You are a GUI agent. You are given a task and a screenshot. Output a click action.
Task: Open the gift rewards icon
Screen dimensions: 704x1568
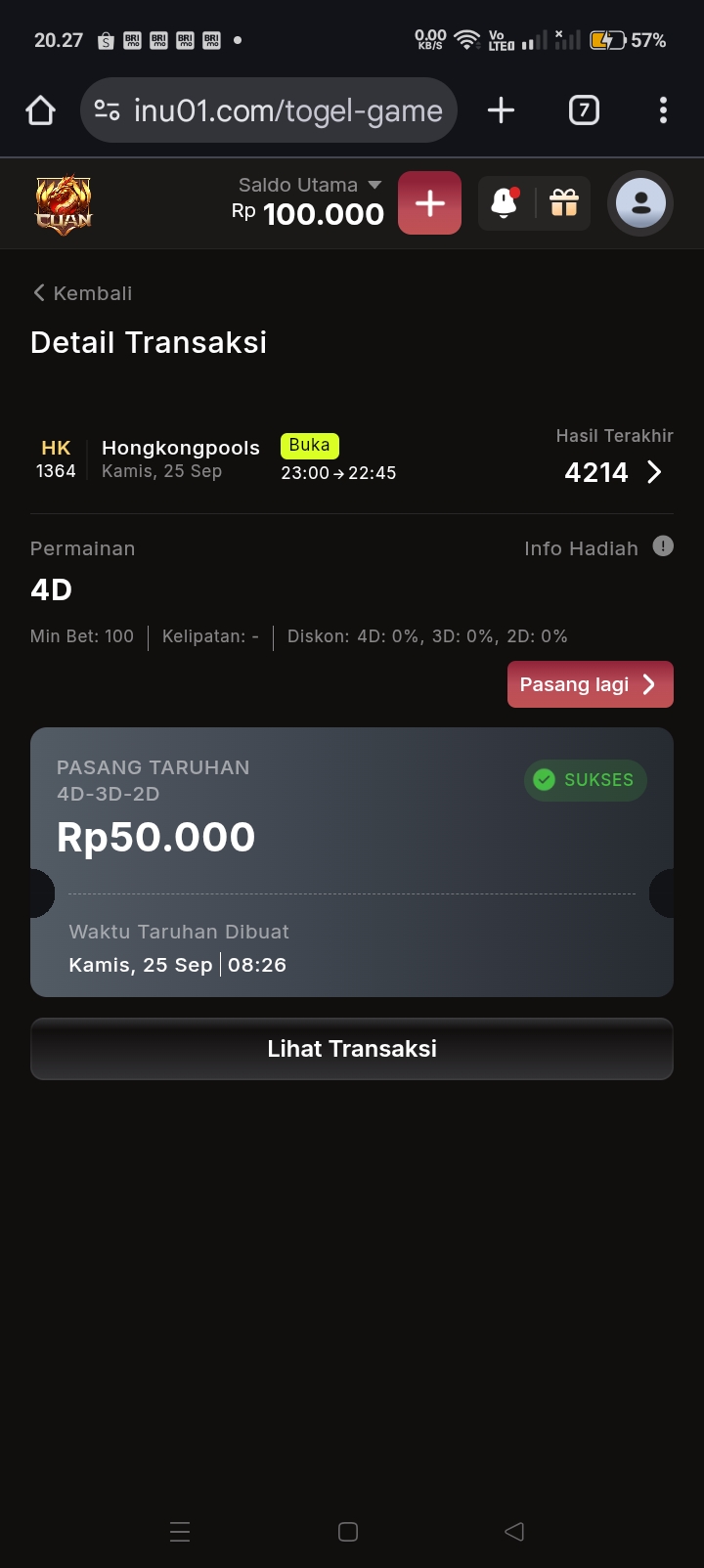(x=564, y=203)
